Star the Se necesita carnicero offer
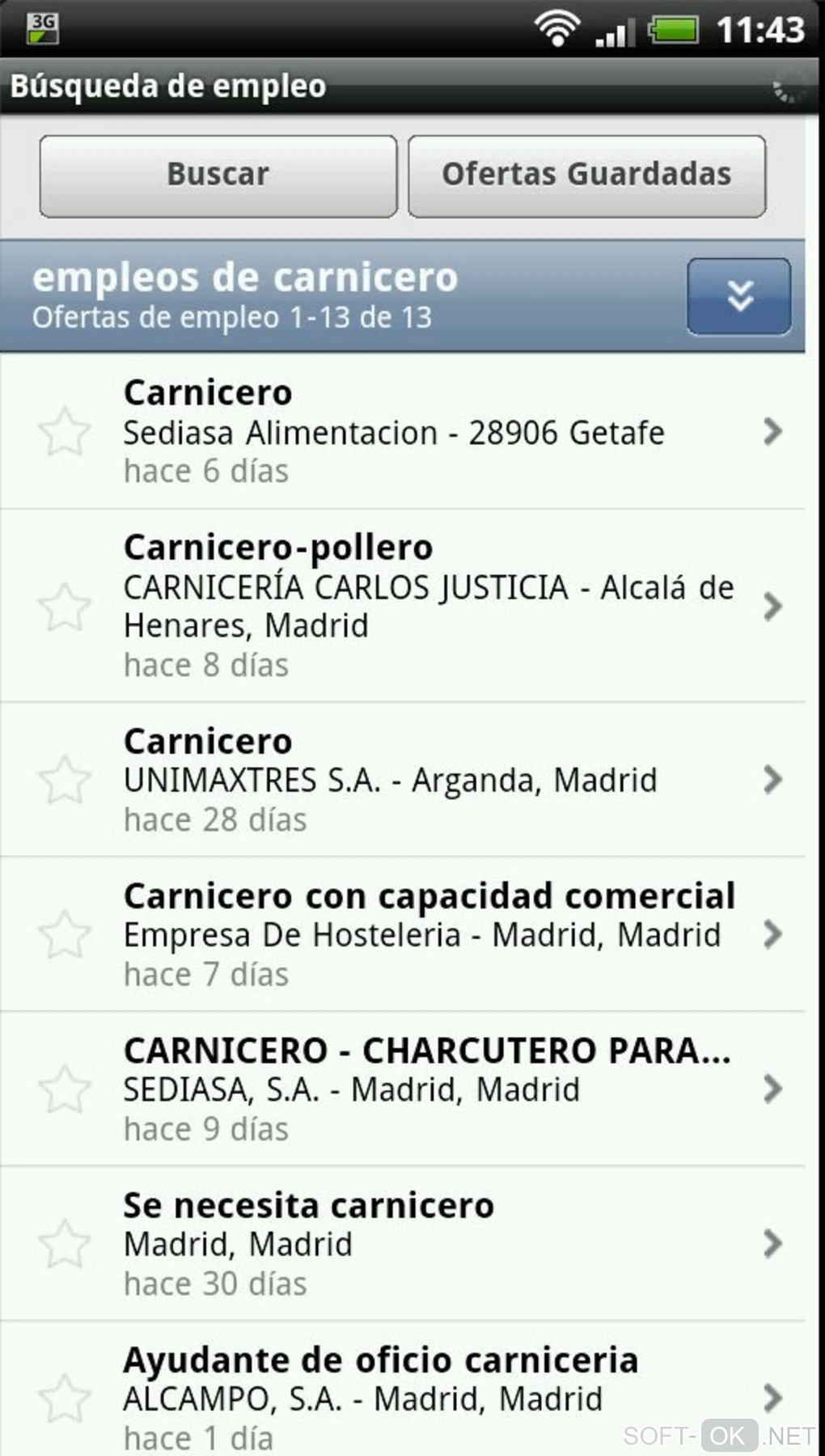825x1456 pixels. [x=65, y=1244]
